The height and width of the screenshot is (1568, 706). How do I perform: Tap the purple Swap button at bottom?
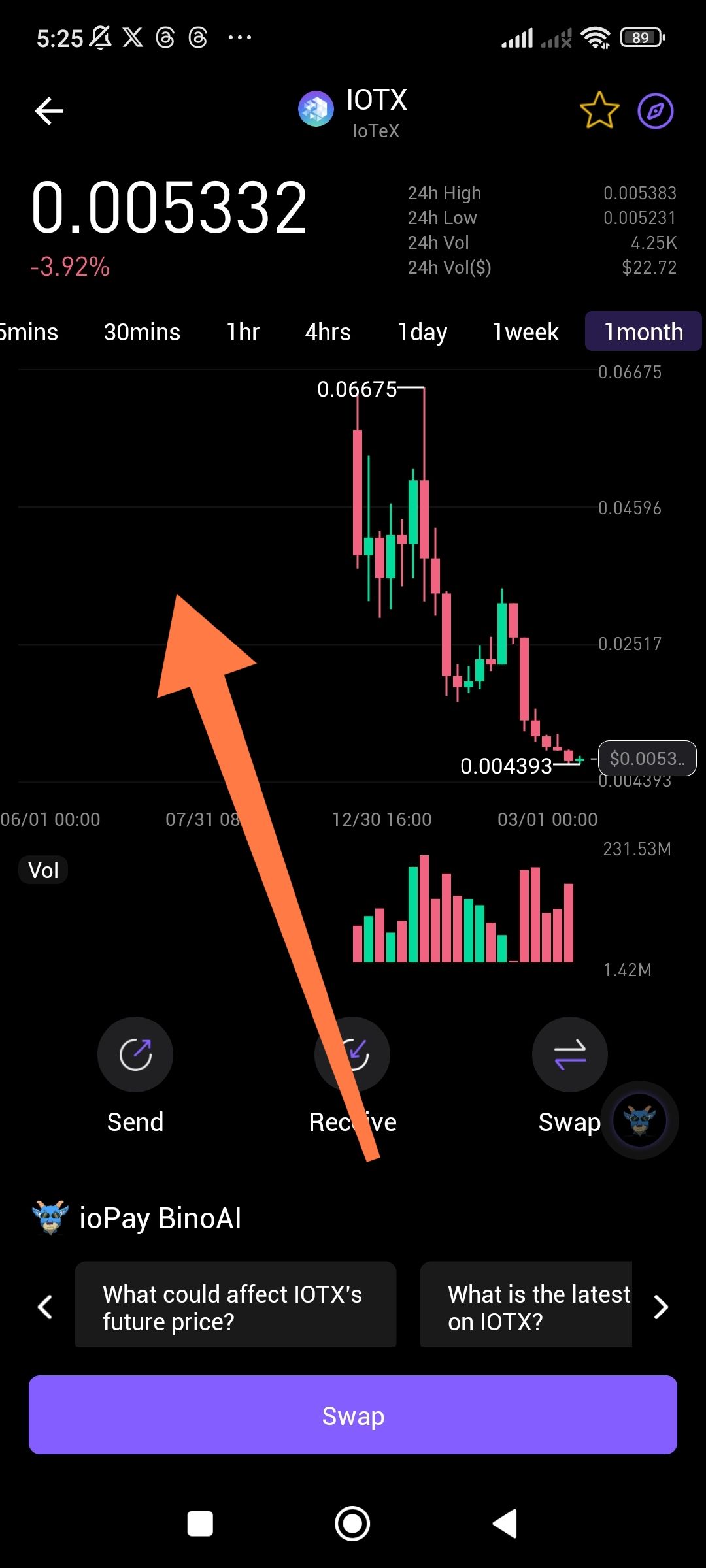(x=353, y=1415)
